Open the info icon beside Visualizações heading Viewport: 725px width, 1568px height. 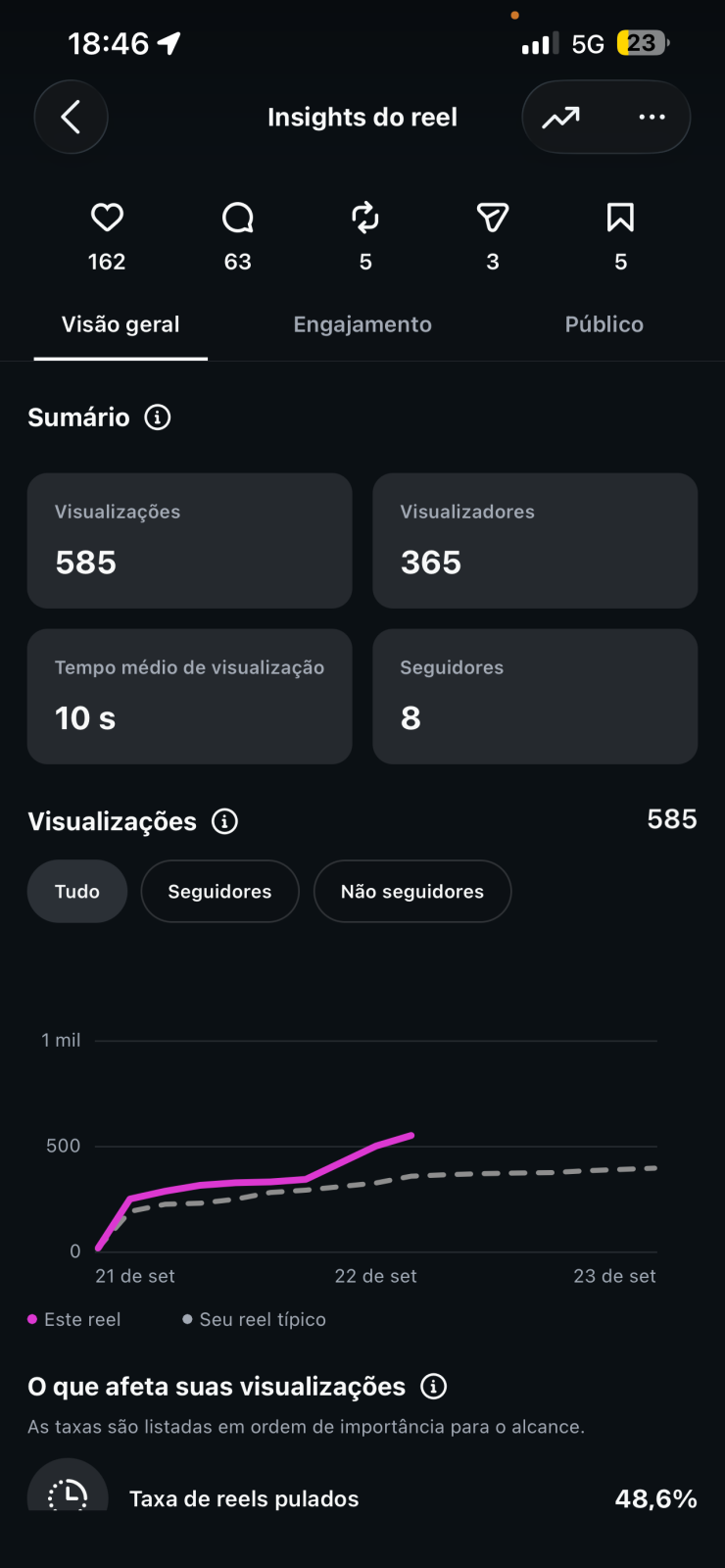[x=225, y=821]
